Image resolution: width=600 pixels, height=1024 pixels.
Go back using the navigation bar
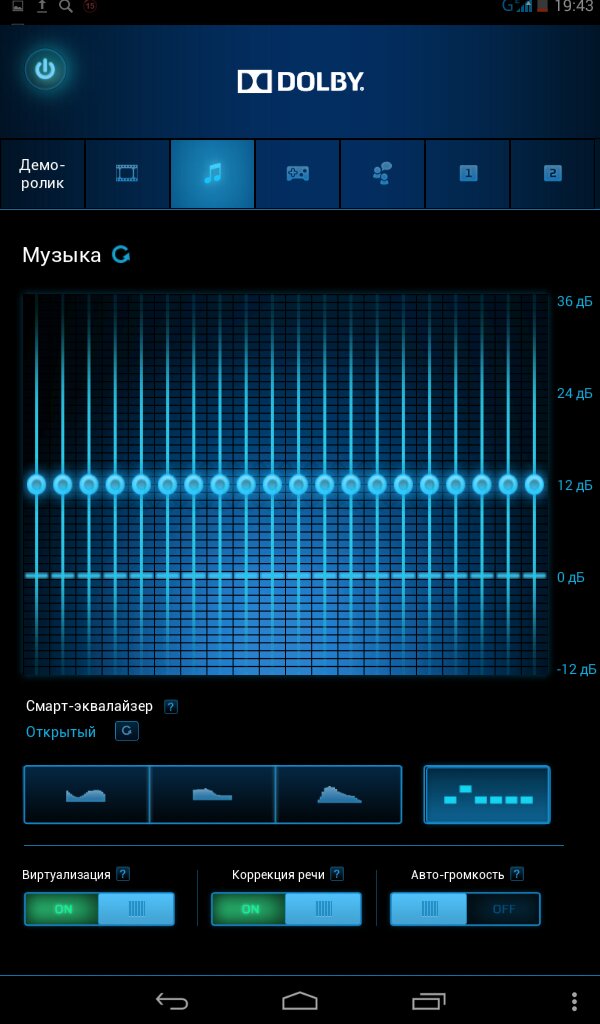coord(171,1000)
